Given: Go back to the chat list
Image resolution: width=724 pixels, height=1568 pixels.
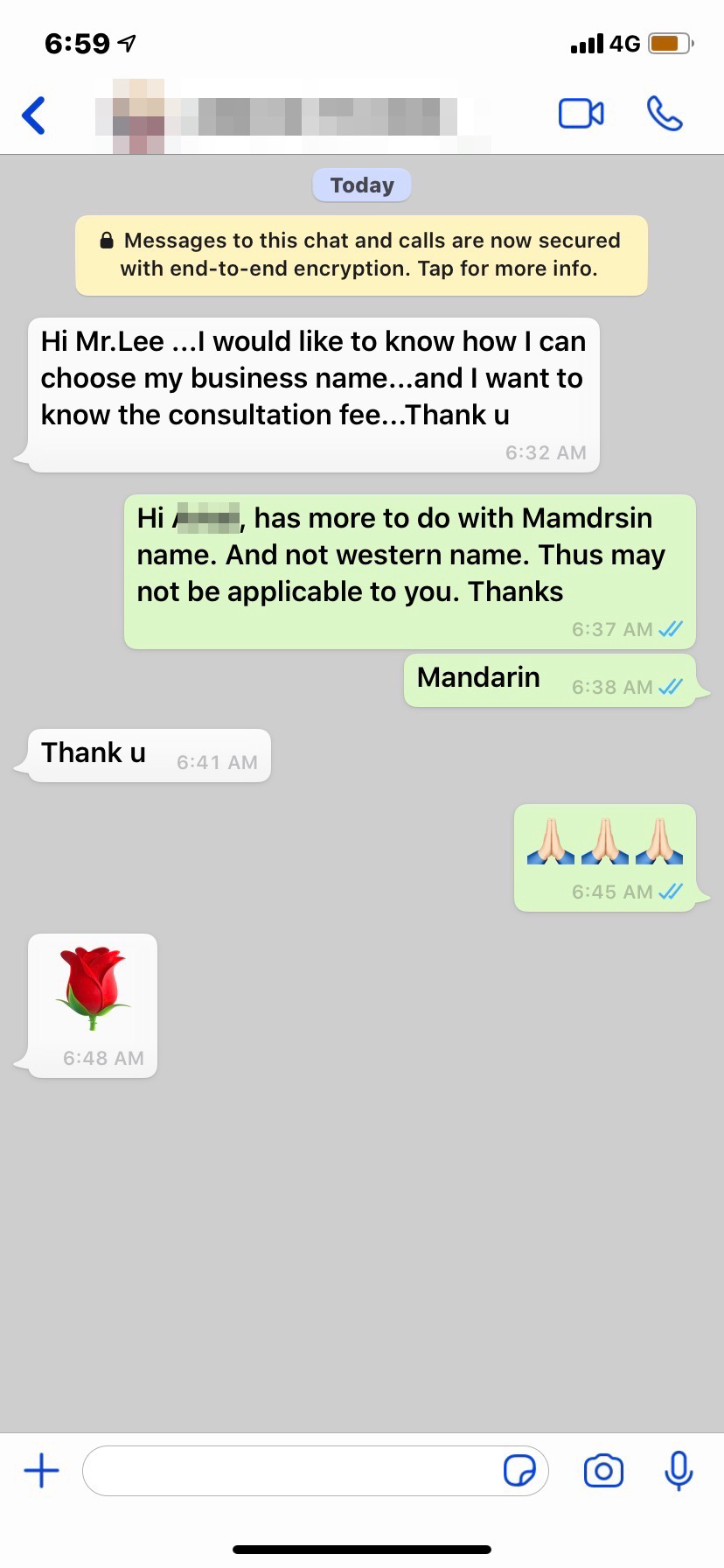Looking at the screenshot, I should pyautogui.click(x=34, y=115).
